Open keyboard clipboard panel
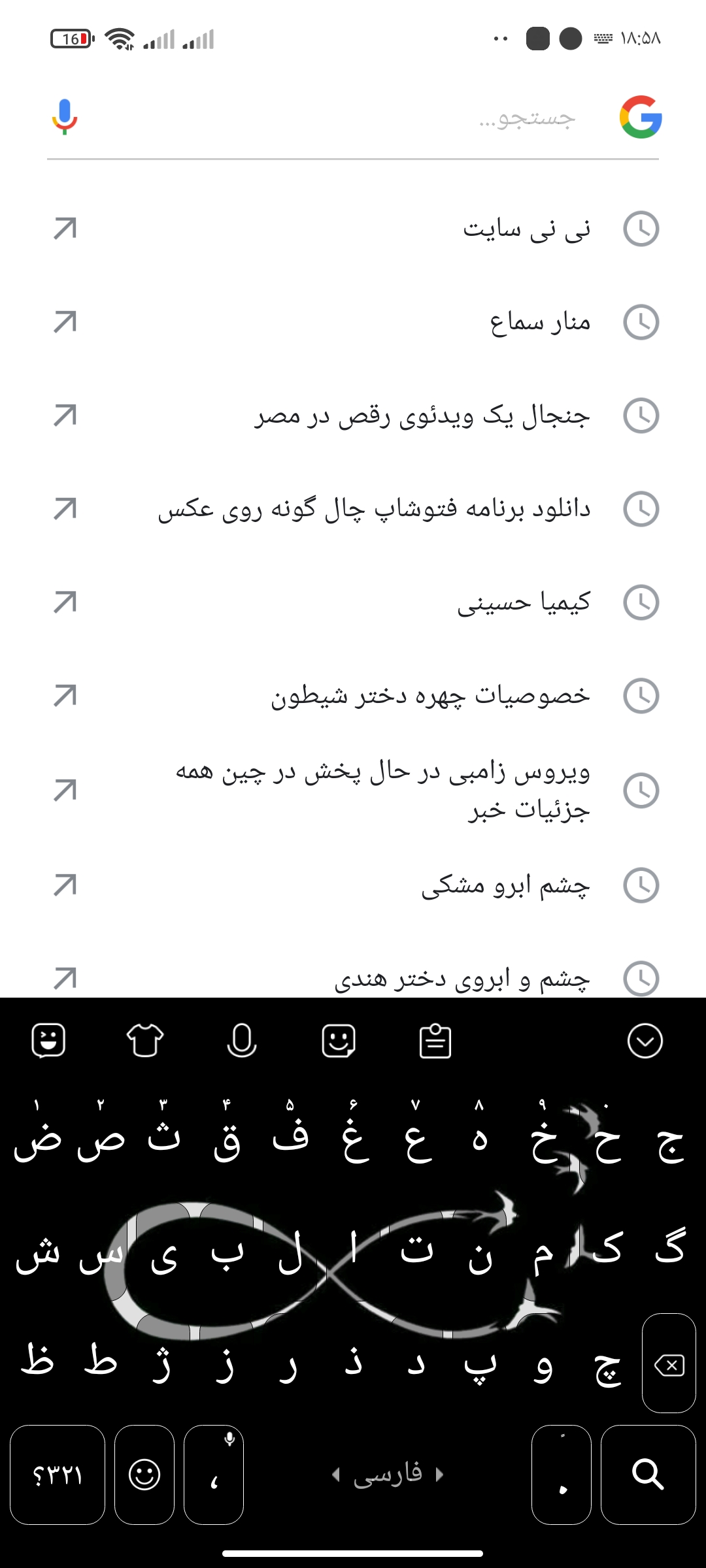706x1568 pixels. pyautogui.click(x=435, y=1041)
